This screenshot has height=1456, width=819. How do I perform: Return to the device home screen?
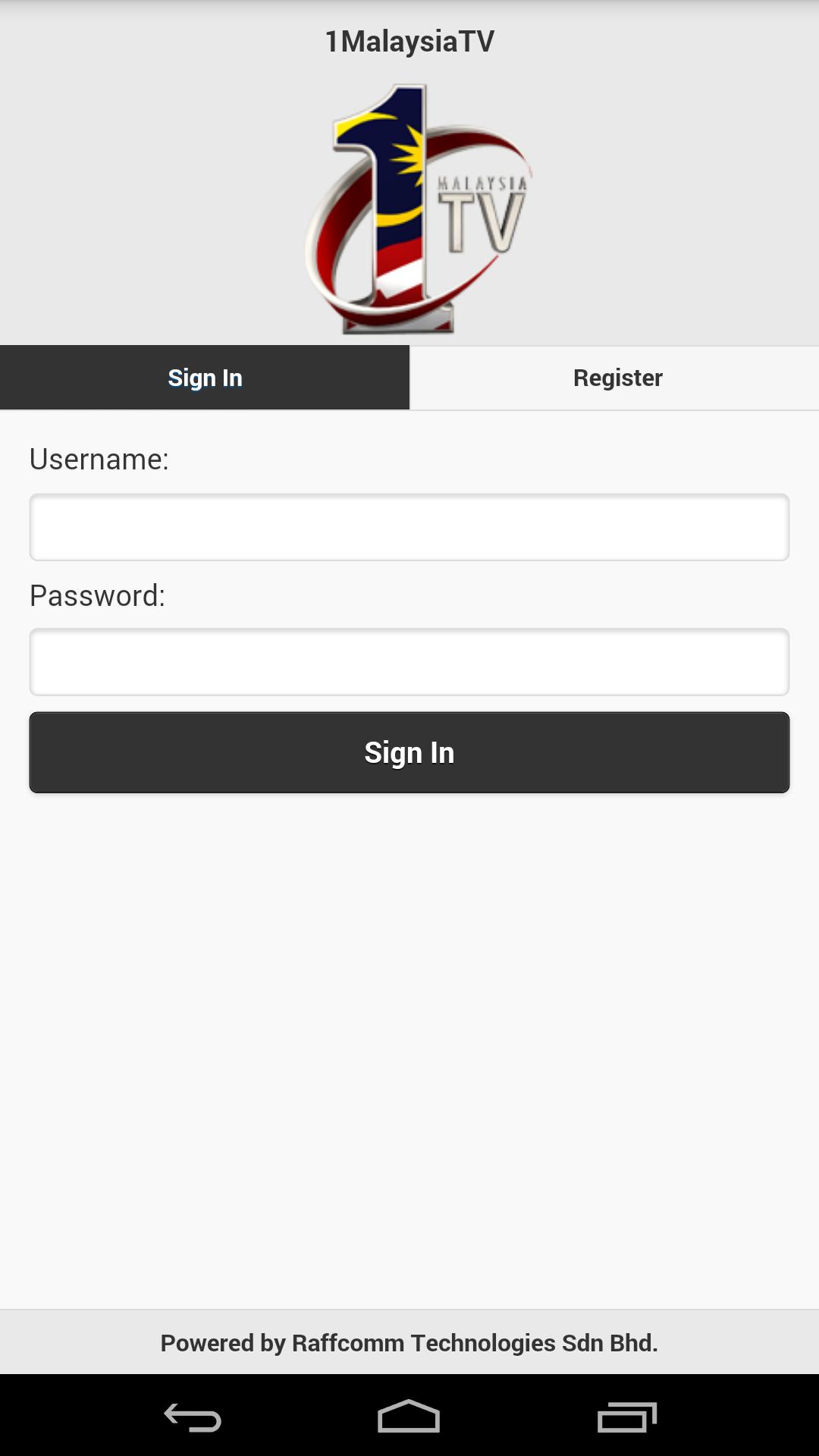click(409, 1417)
